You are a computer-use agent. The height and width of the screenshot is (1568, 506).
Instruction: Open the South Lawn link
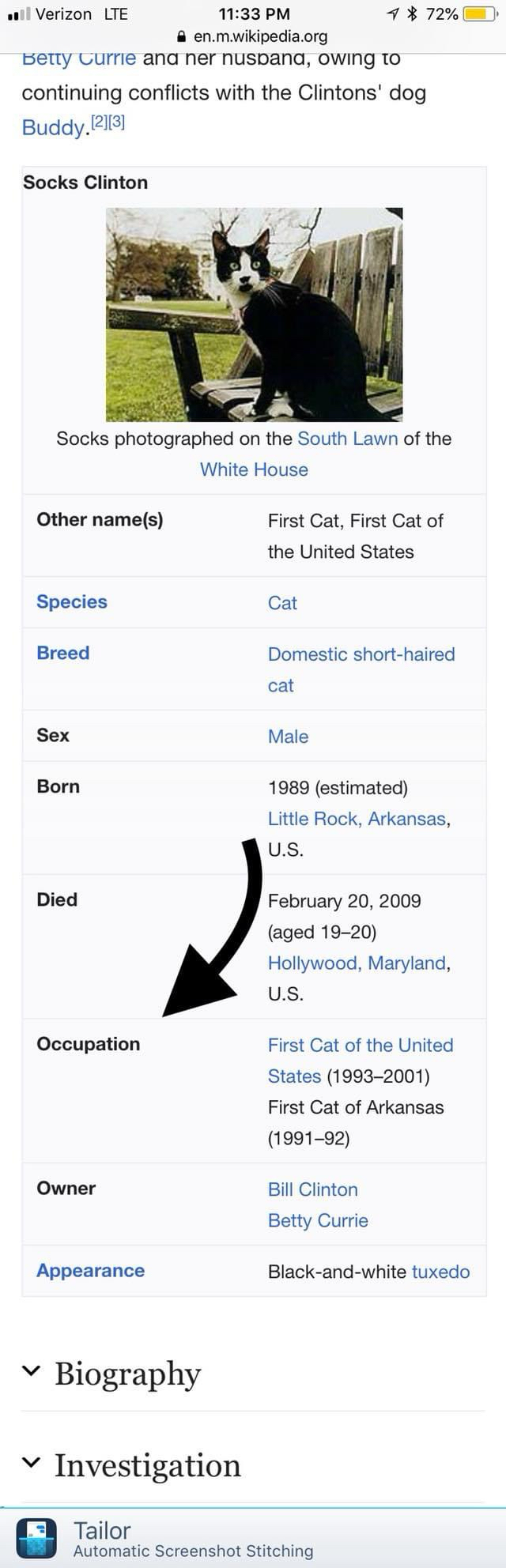click(347, 439)
